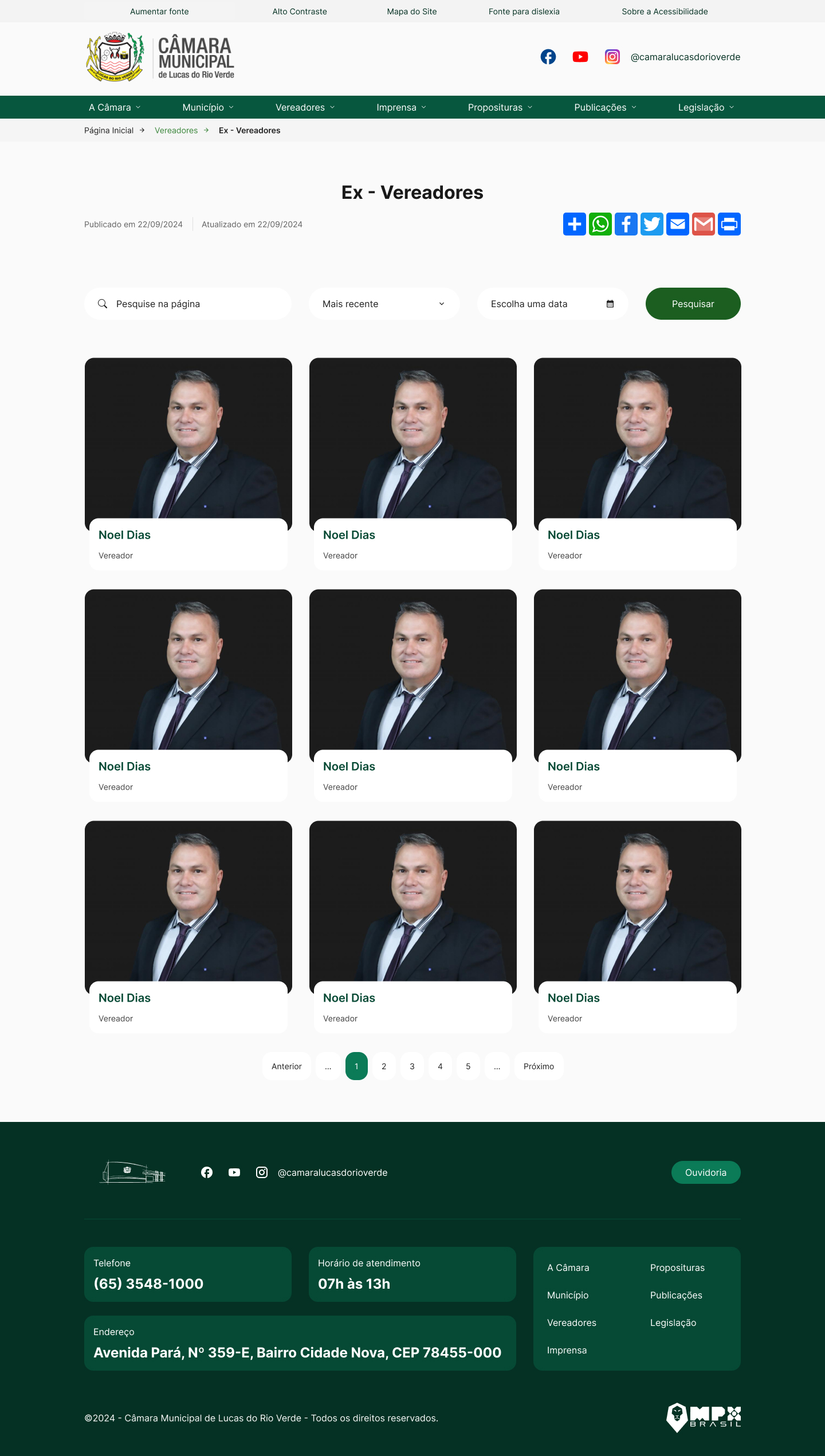Open the Publicações link in the footer
Image resolution: width=825 pixels, height=1456 pixels.
pos(676,1295)
